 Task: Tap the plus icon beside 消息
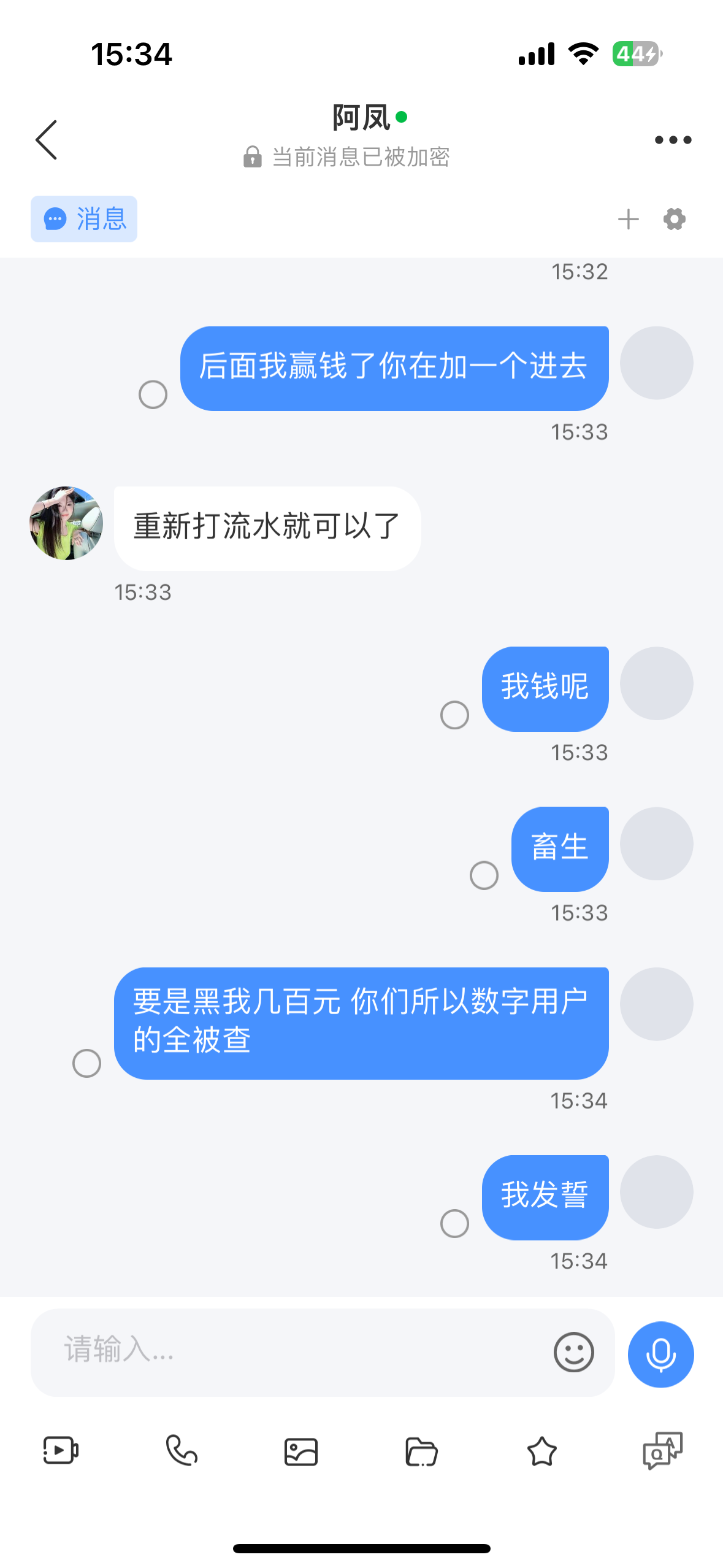[628, 219]
